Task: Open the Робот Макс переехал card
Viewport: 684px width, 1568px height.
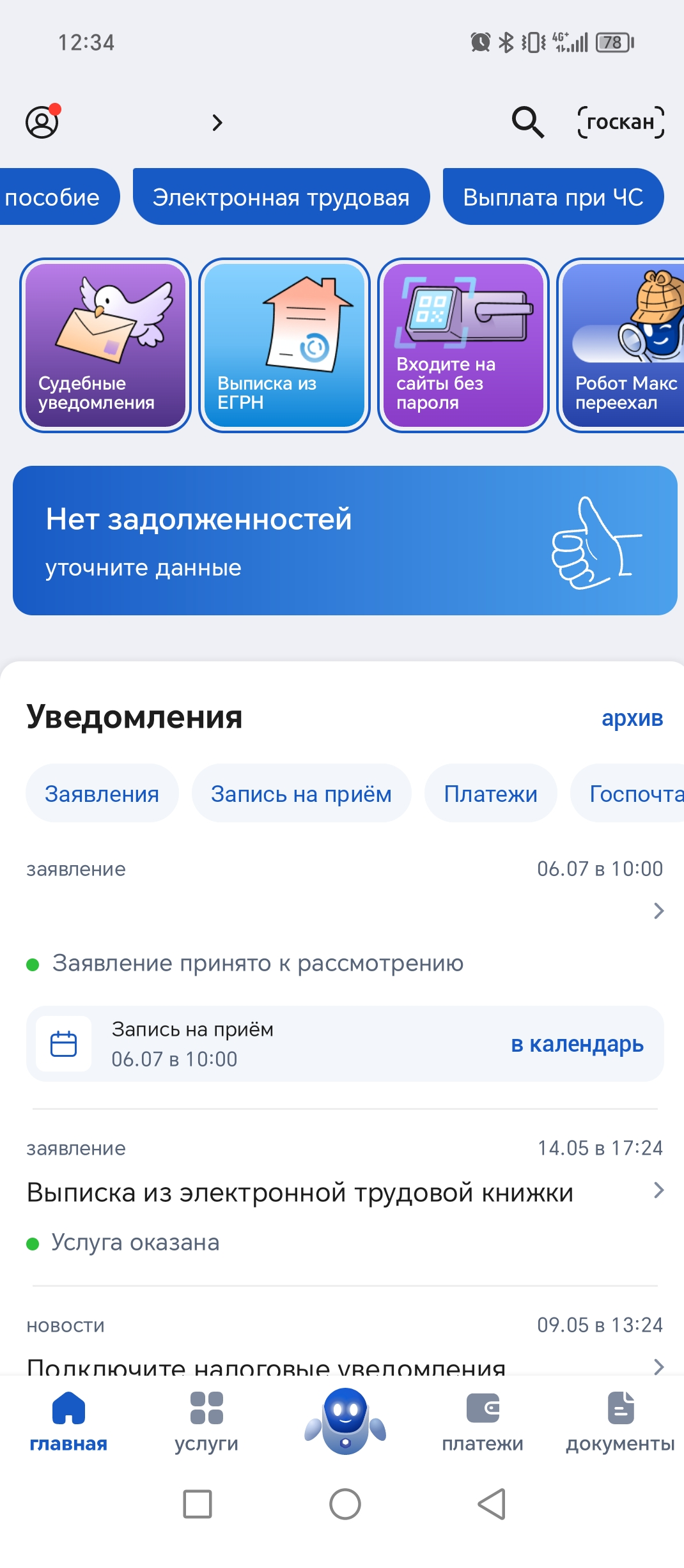Action: point(621,345)
